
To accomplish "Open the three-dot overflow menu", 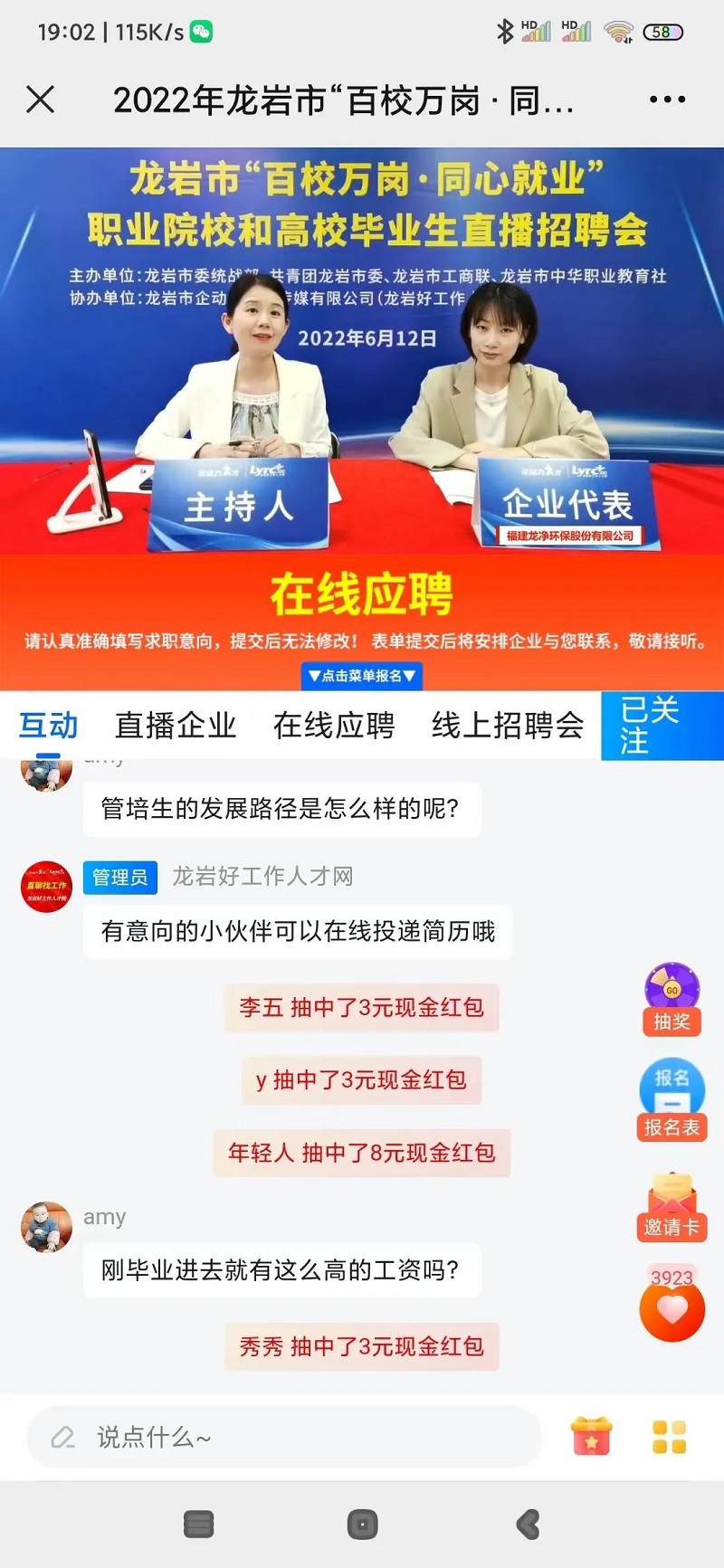I will [x=667, y=100].
